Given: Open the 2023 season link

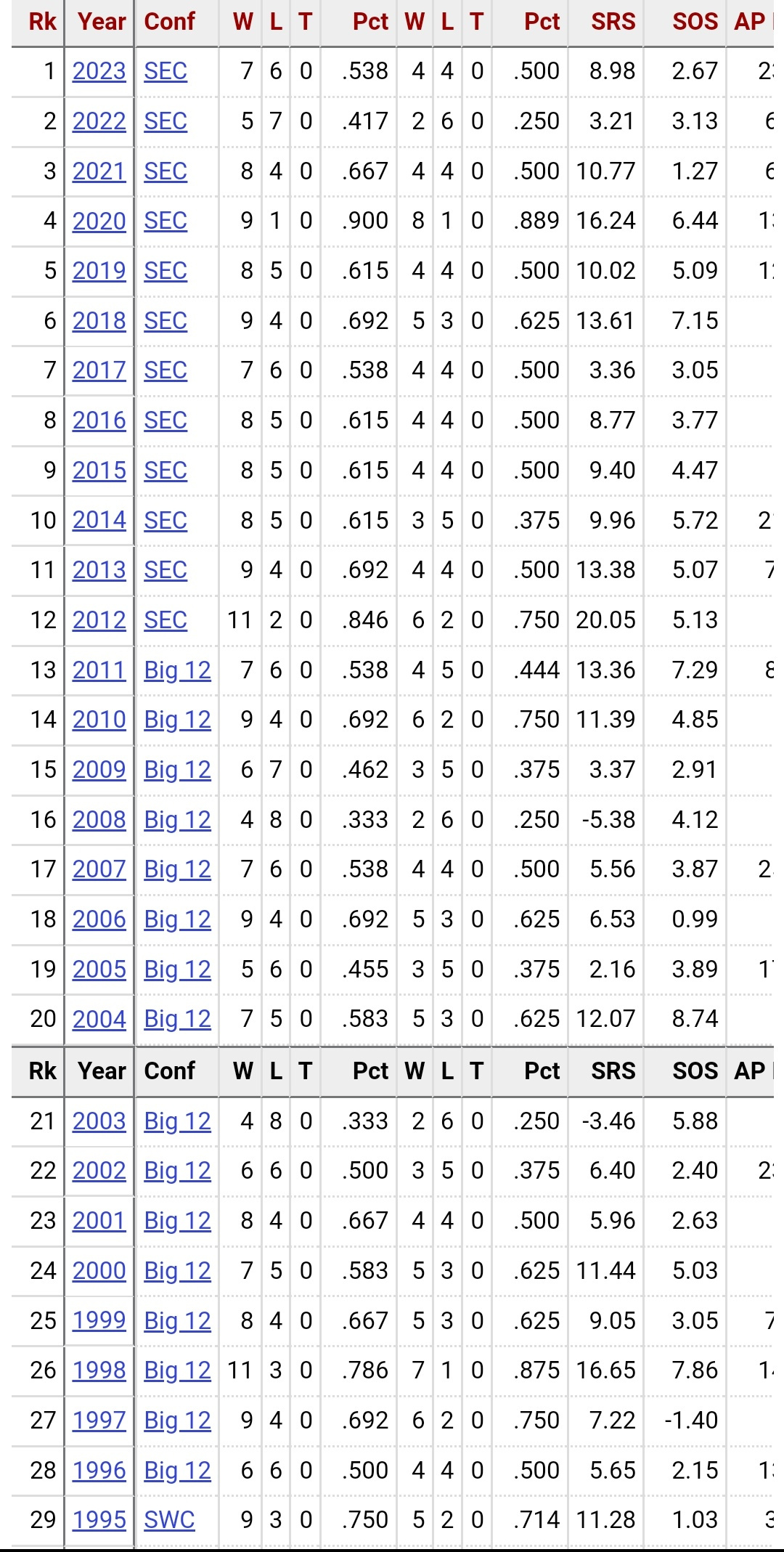Looking at the screenshot, I should [x=99, y=71].
